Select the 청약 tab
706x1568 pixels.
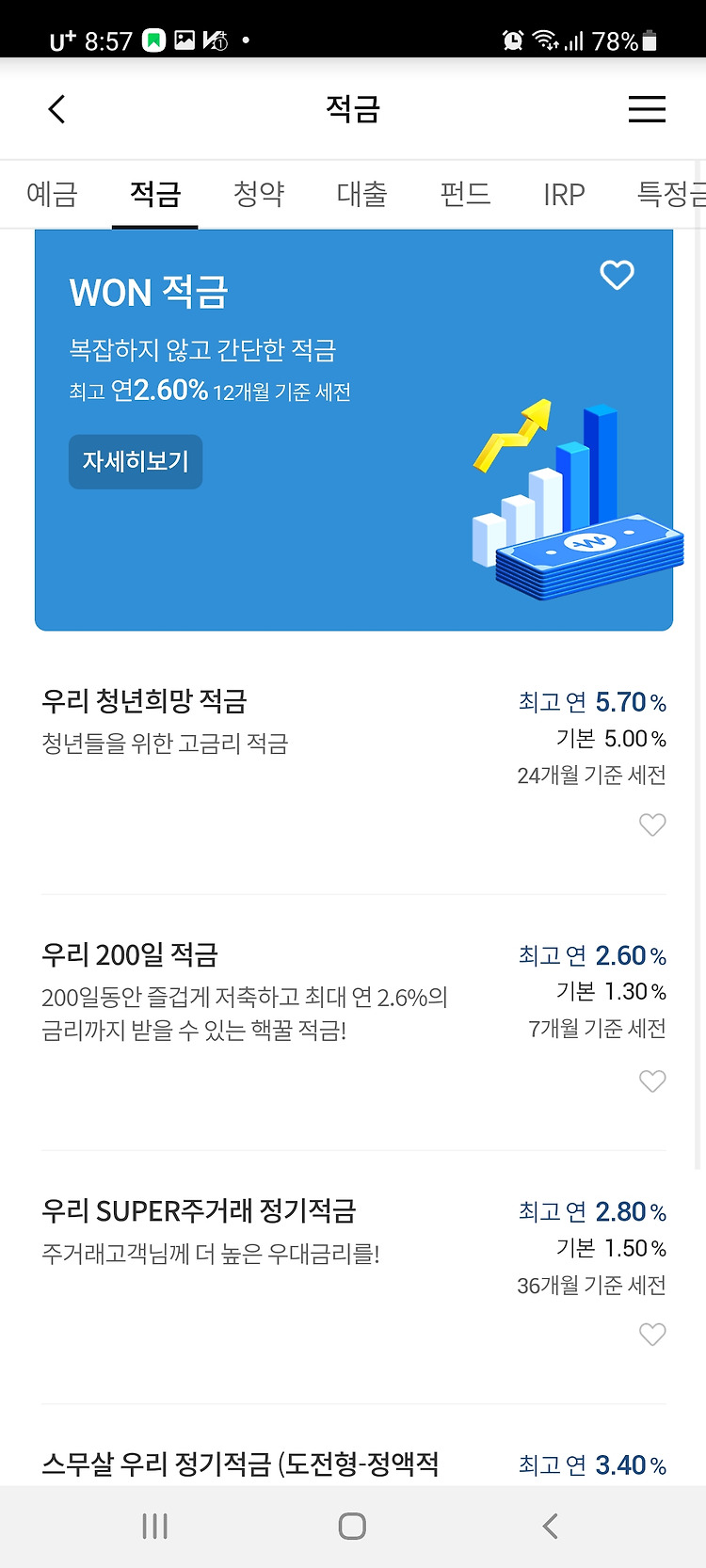pos(259,194)
